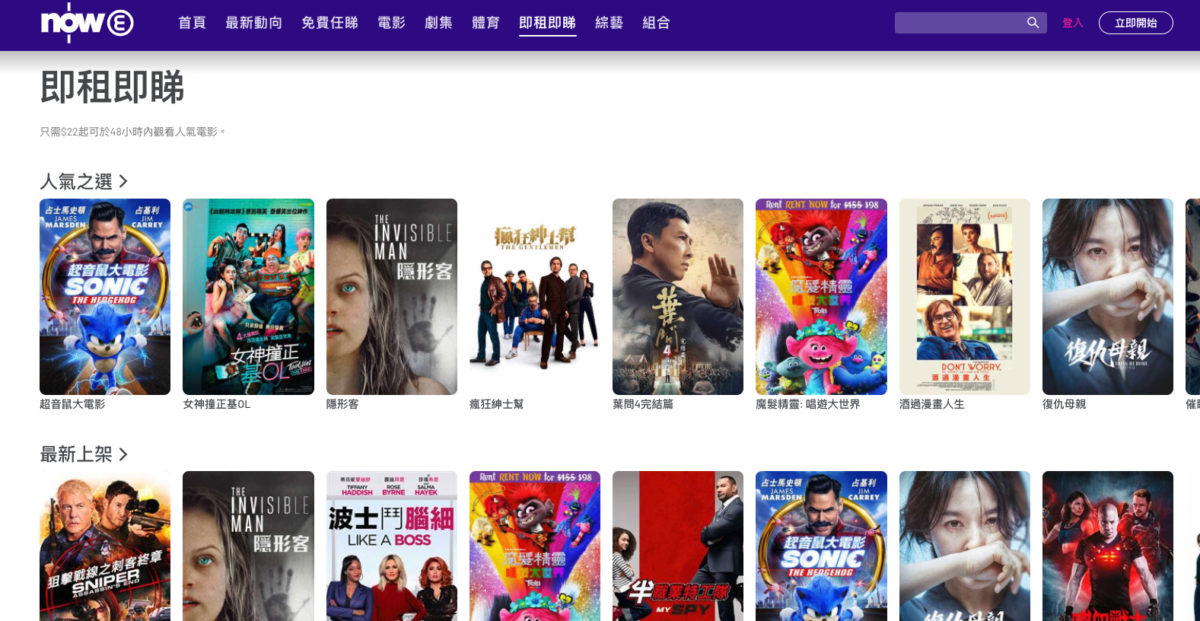Open 瘋狂紳士幫 movie poster
Viewport: 1200px width, 621px height.
[534, 296]
